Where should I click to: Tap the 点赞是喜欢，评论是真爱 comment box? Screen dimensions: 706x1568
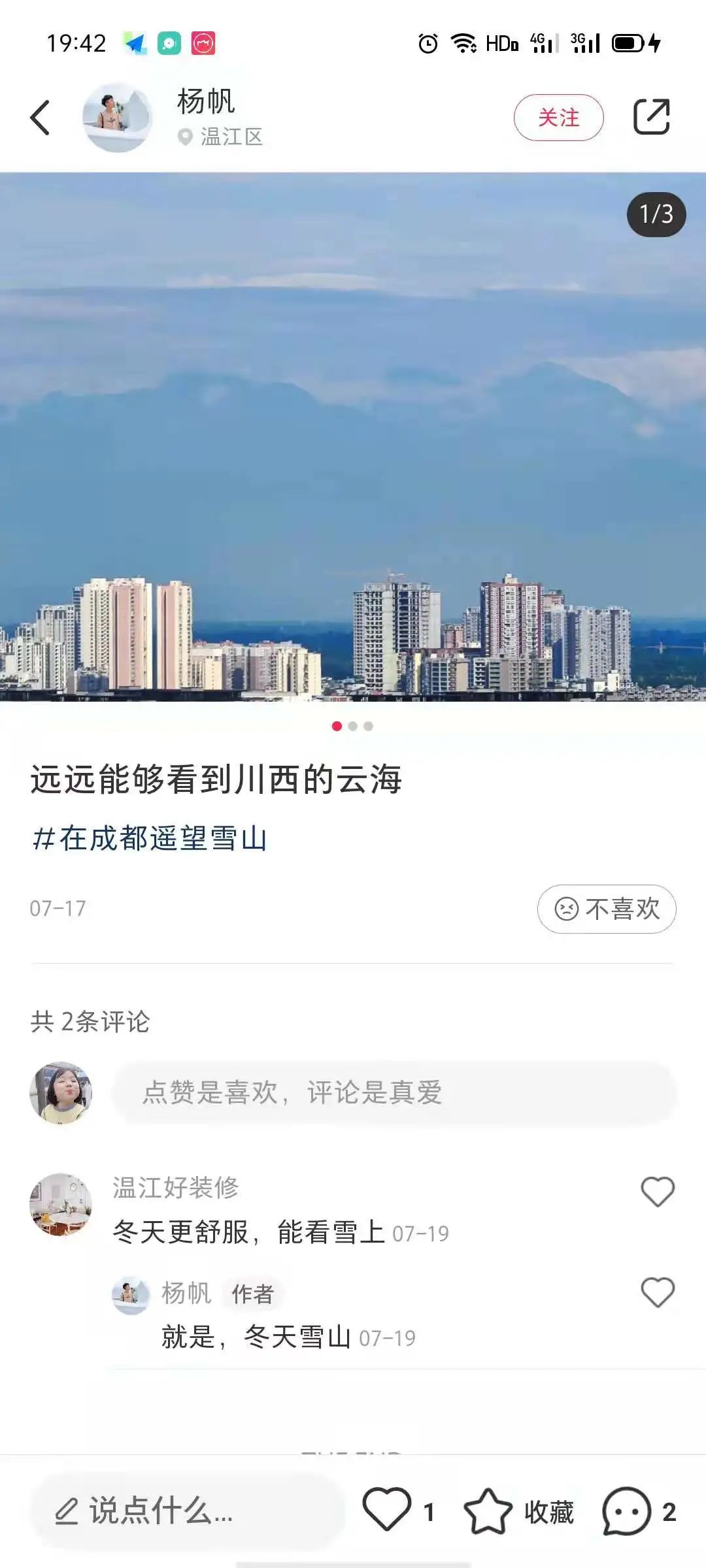point(394,1092)
